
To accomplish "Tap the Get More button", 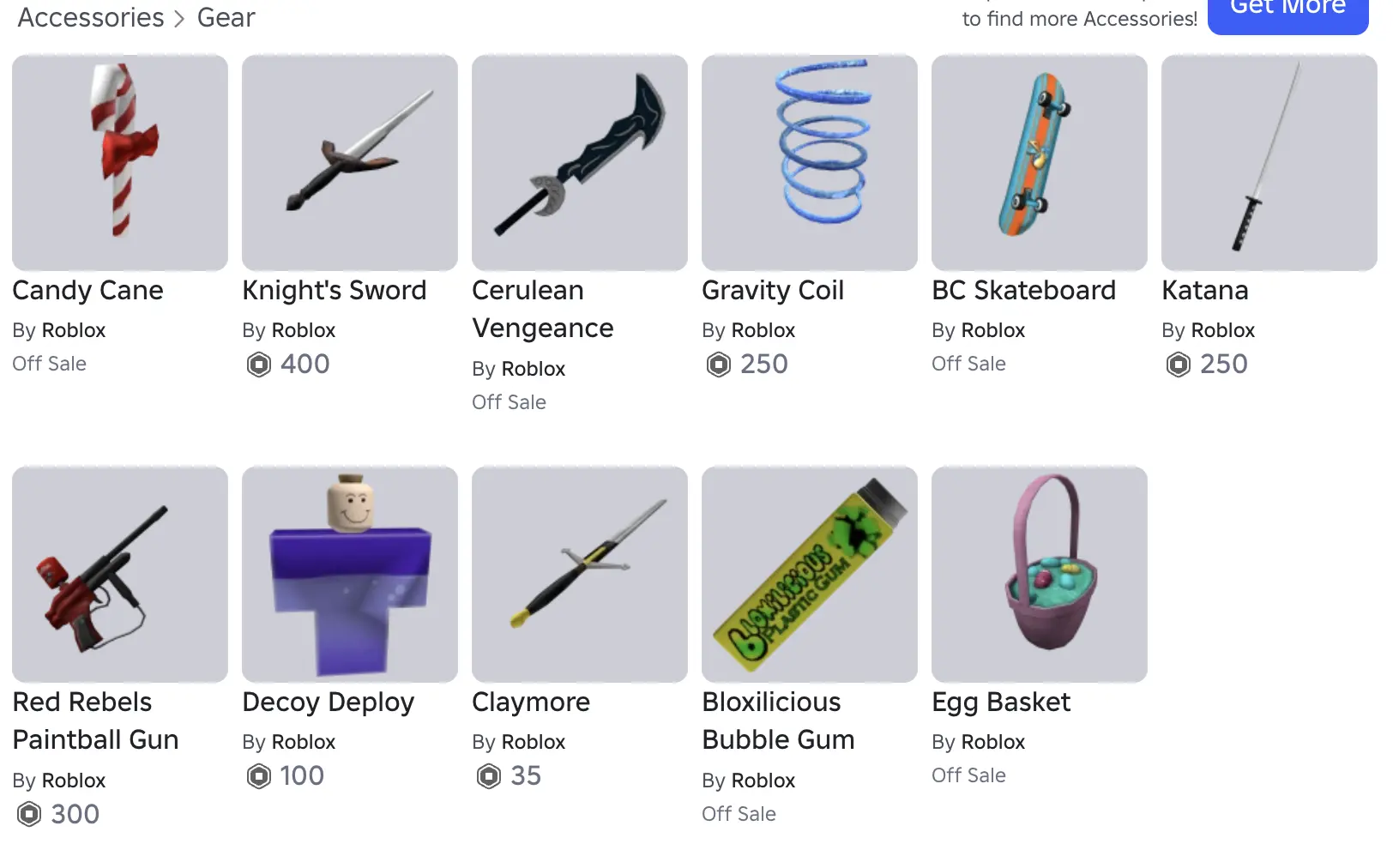I will 1287,10.
